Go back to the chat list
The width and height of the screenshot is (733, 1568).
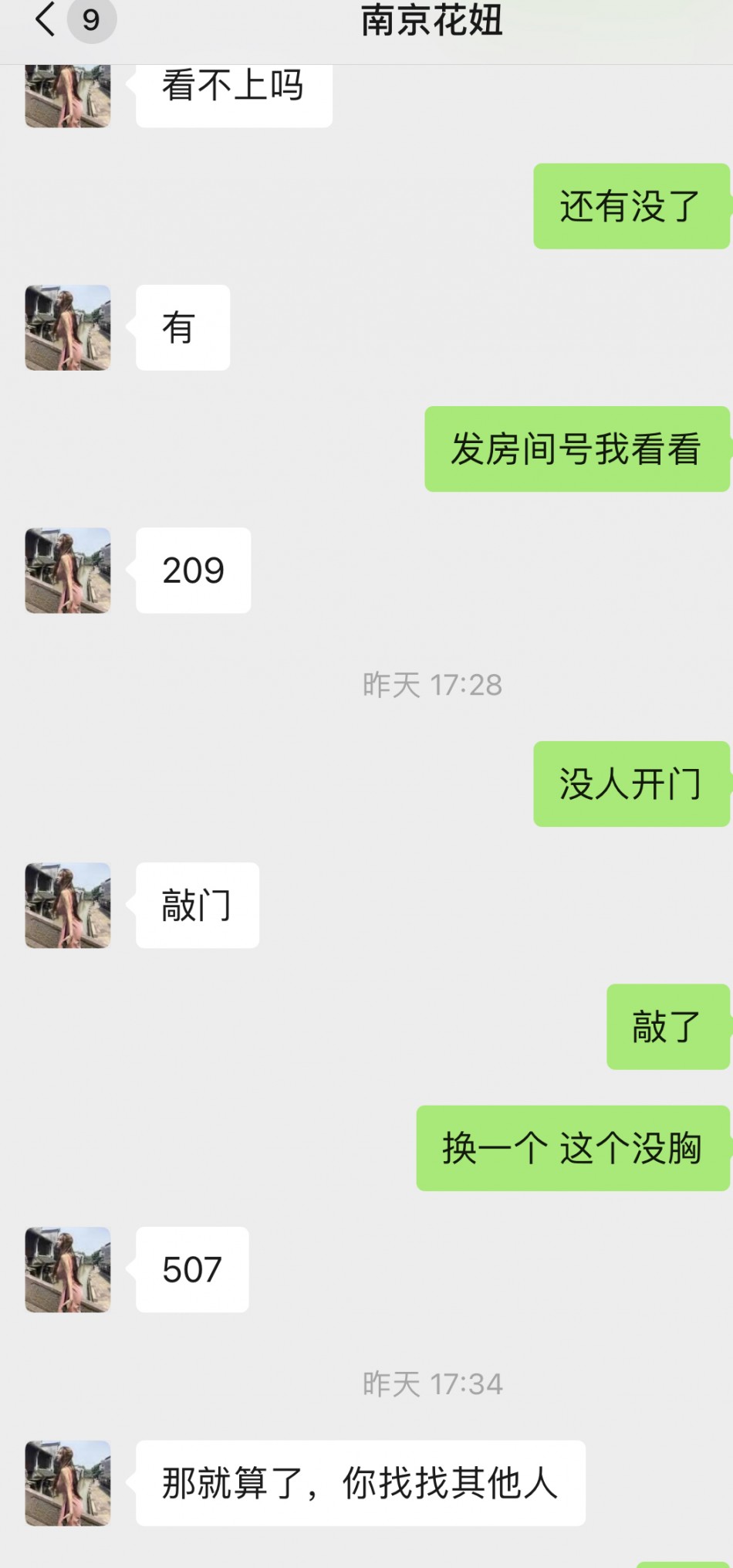pos(46,20)
